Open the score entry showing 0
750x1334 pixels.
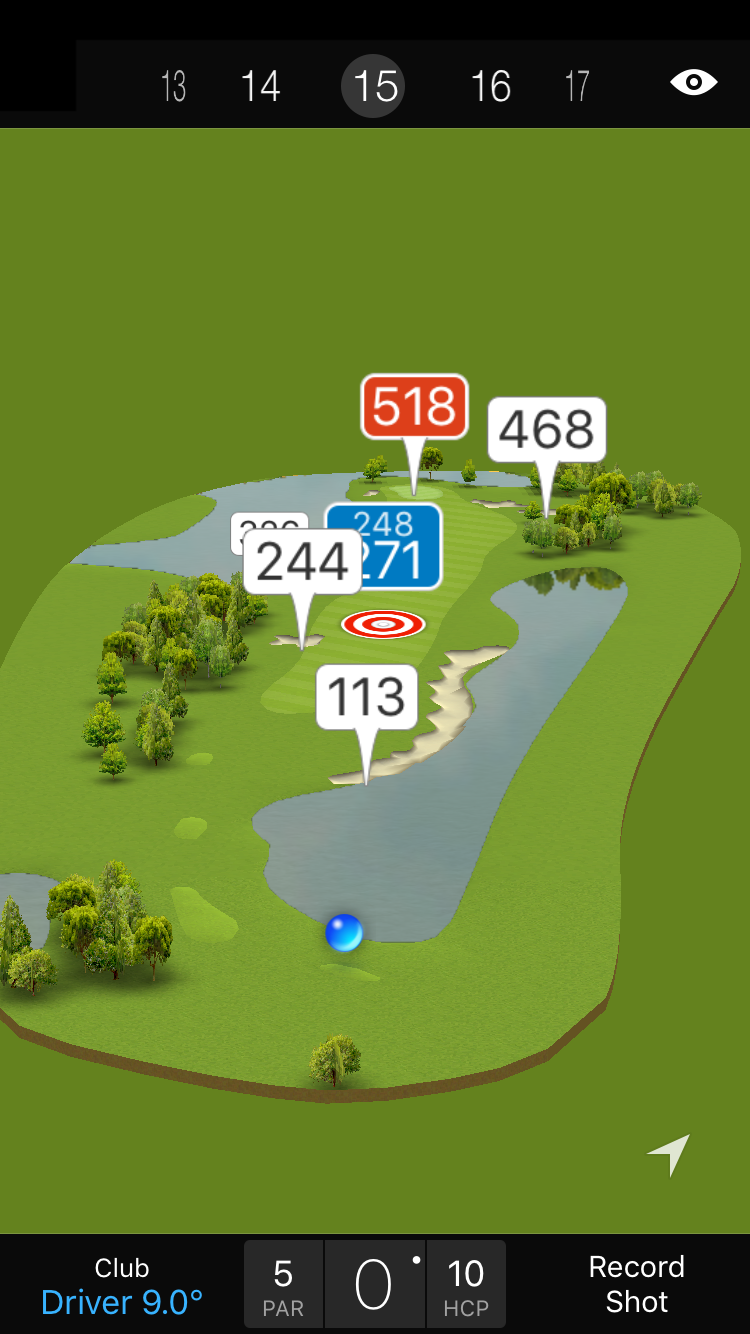(x=374, y=1285)
